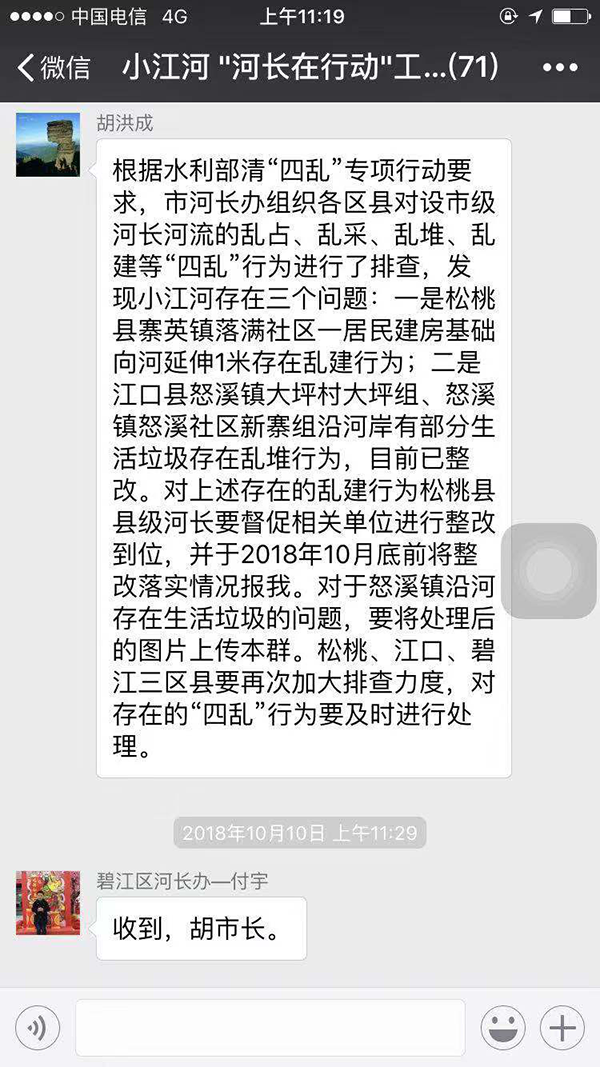Open 胡洪成's profile avatar
The height and width of the screenshot is (1067, 600).
47,145
